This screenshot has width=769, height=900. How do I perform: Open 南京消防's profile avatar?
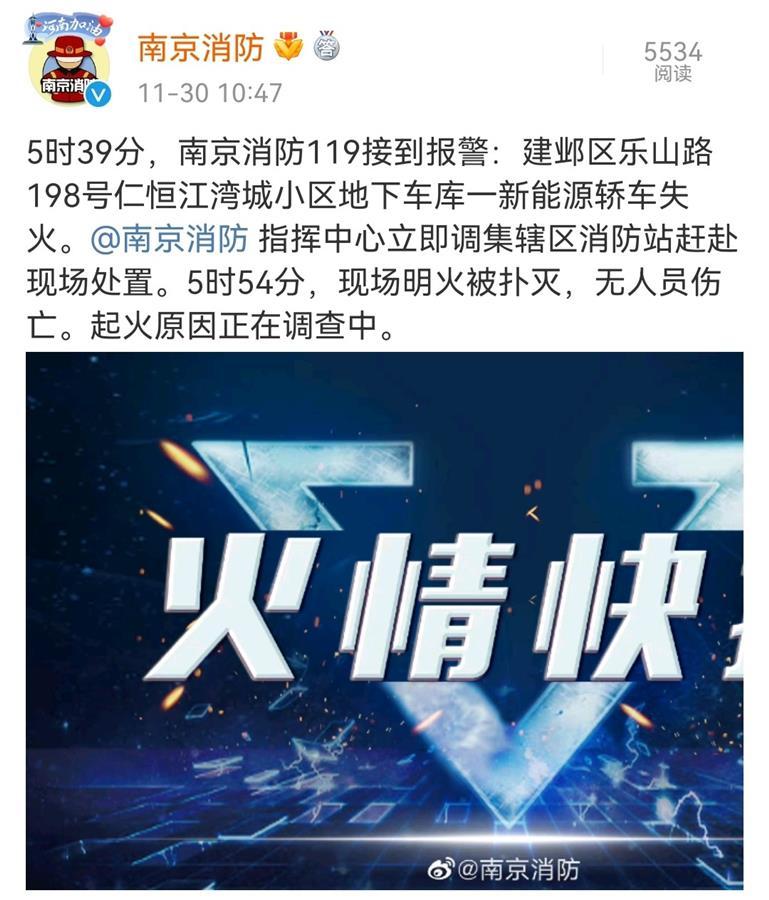(x=68, y=63)
